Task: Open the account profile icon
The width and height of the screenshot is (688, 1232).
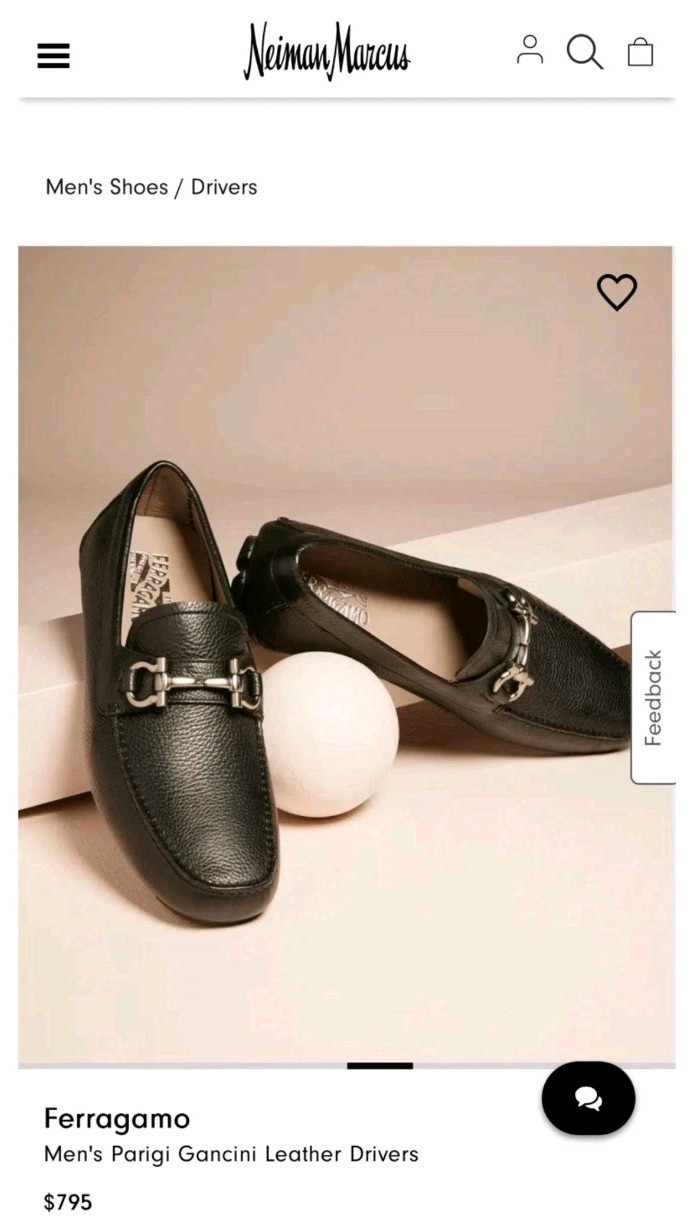Action: coord(530,50)
